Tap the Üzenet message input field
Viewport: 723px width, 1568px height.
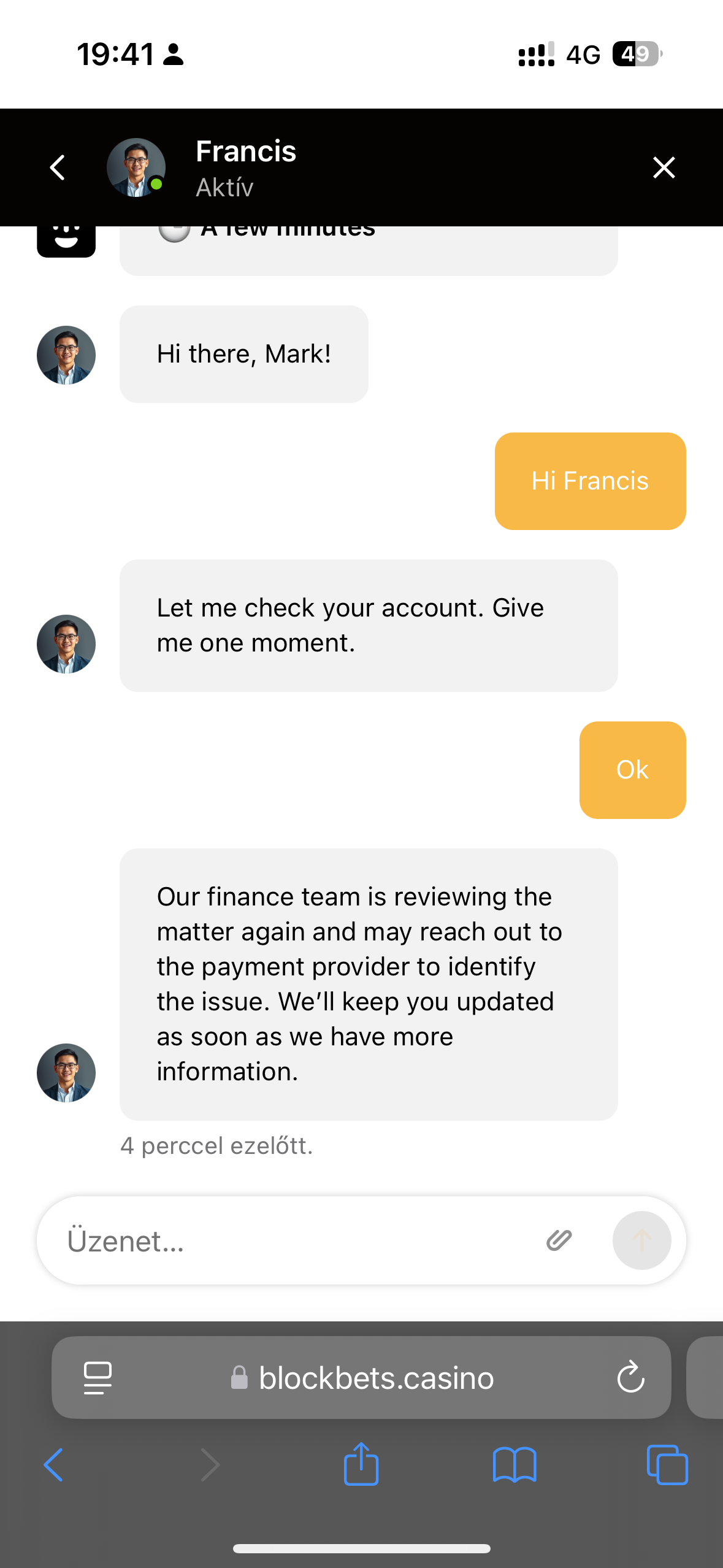[x=294, y=1240]
